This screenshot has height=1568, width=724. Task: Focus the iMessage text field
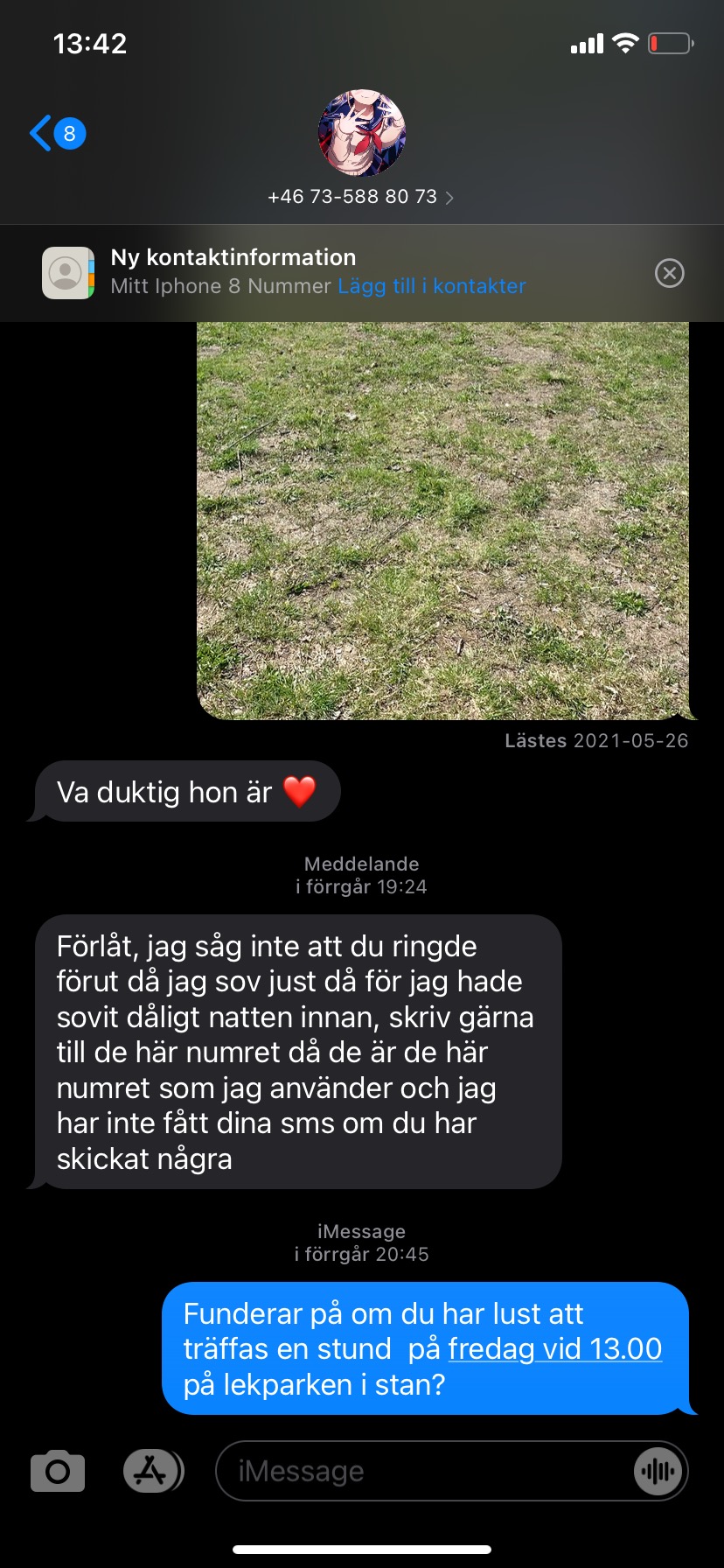420,1471
